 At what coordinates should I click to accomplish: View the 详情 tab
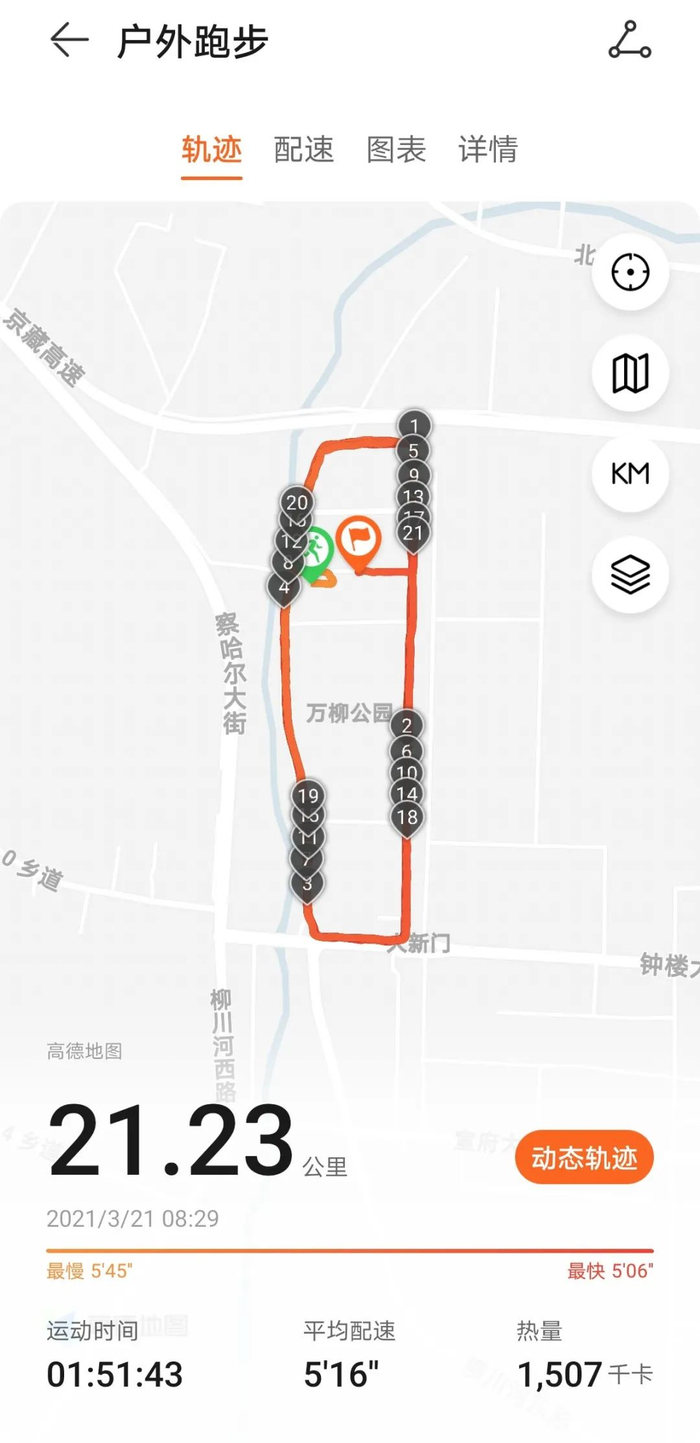[x=488, y=150]
